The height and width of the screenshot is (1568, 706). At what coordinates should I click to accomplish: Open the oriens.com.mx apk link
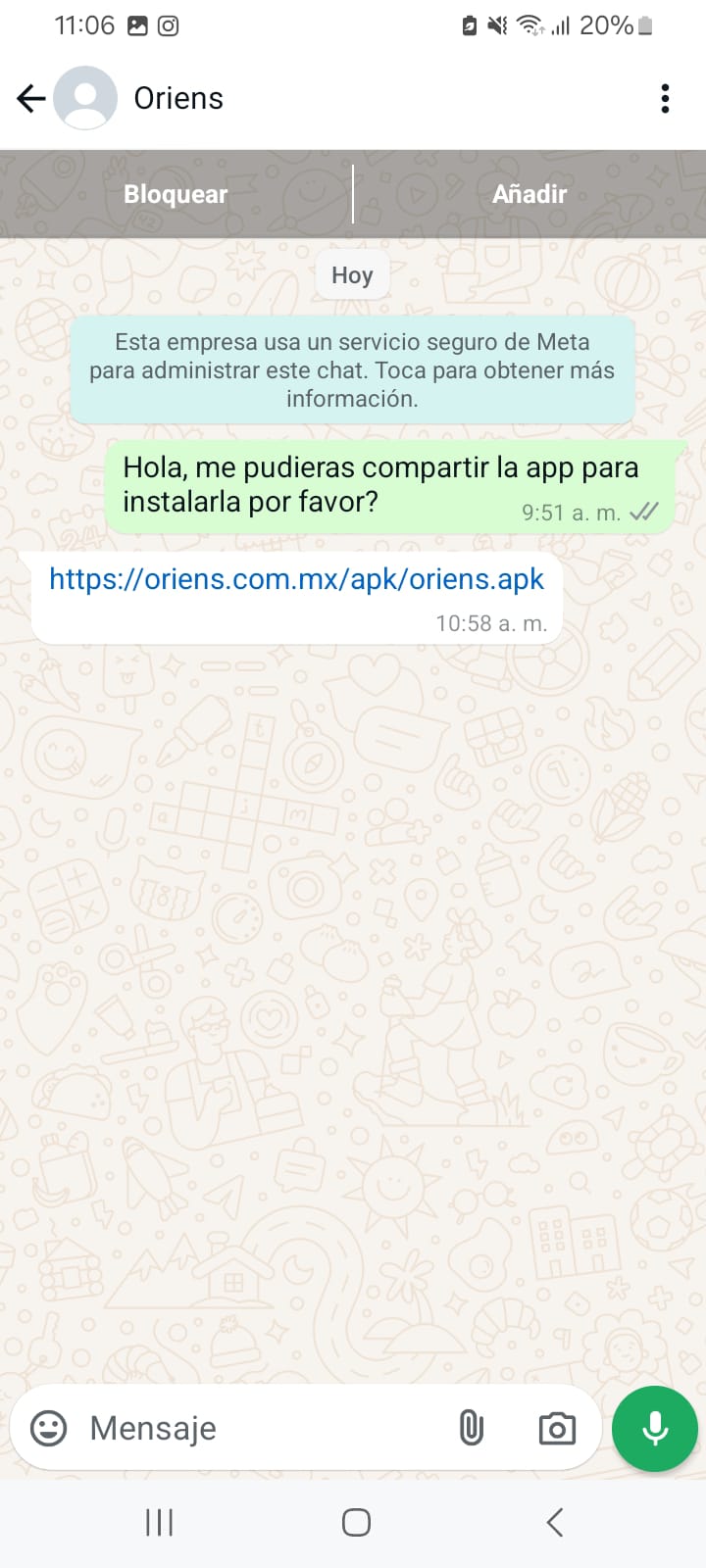[296, 579]
